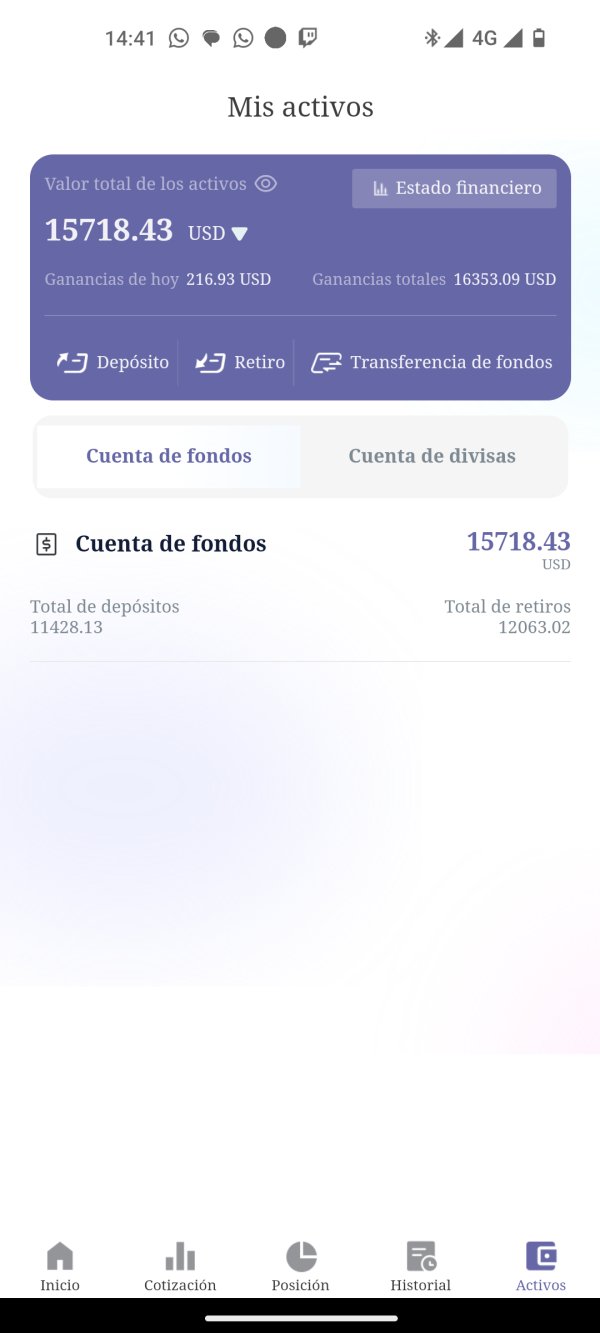Select the Cuenta de fondos tab

coord(169,456)
